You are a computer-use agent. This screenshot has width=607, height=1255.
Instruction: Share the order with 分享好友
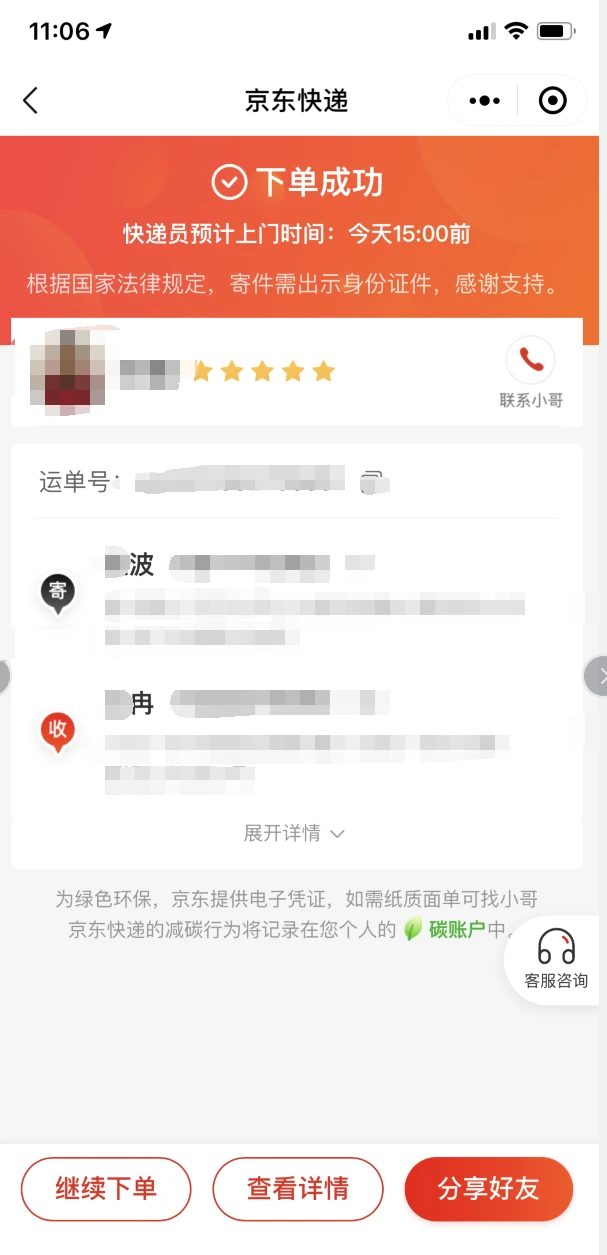coord(488,1189)
